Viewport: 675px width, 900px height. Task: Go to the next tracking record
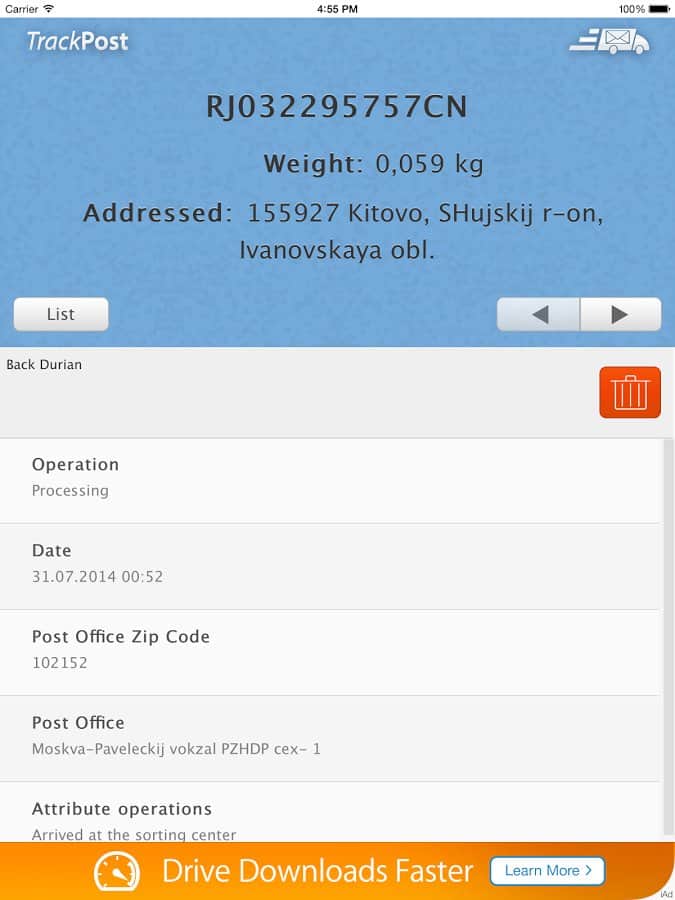click(620, 314)
